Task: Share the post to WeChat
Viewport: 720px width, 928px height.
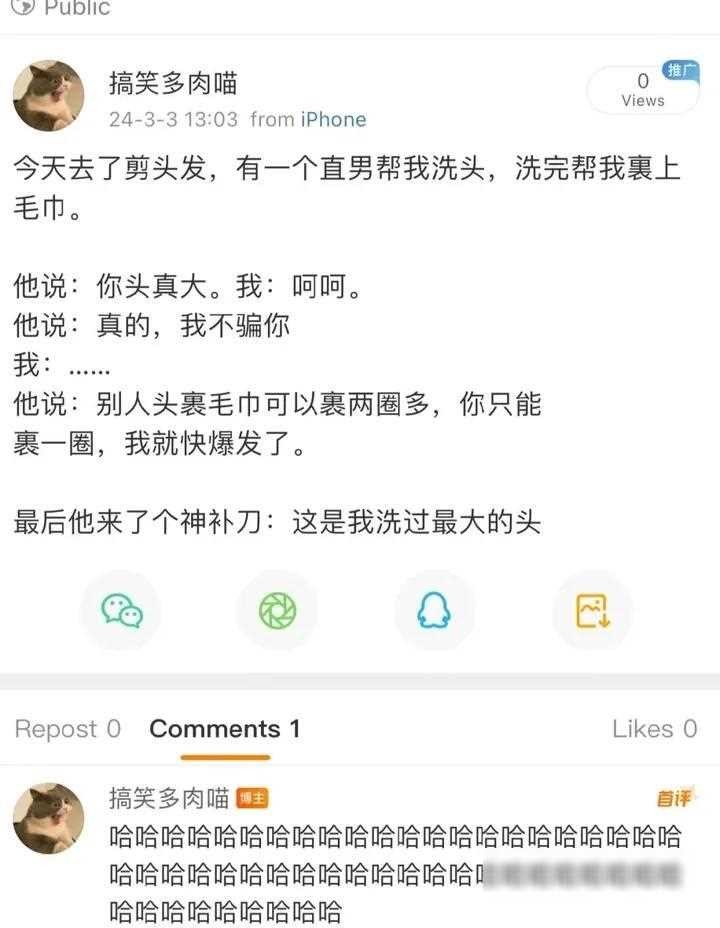Action: [120, 609]
